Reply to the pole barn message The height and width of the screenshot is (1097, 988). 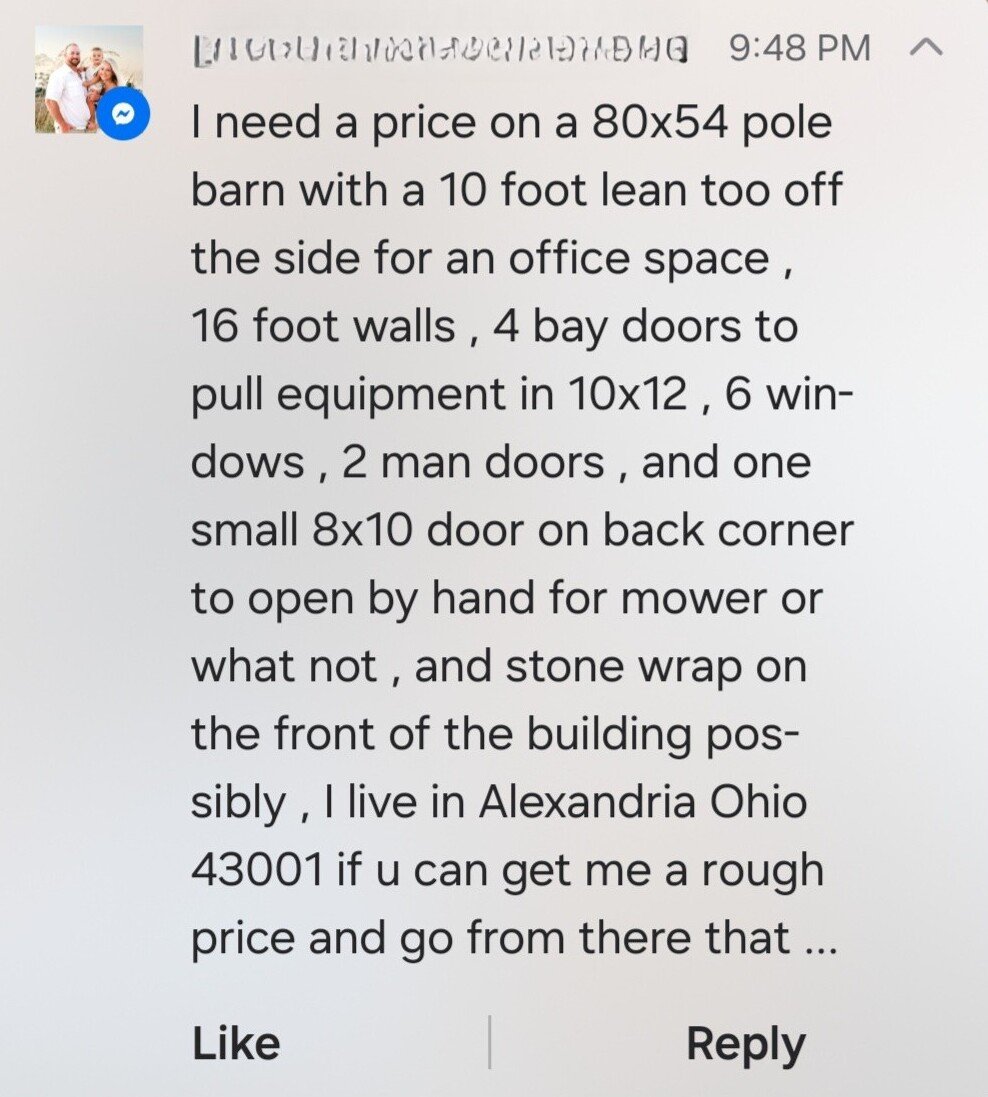745,1045
